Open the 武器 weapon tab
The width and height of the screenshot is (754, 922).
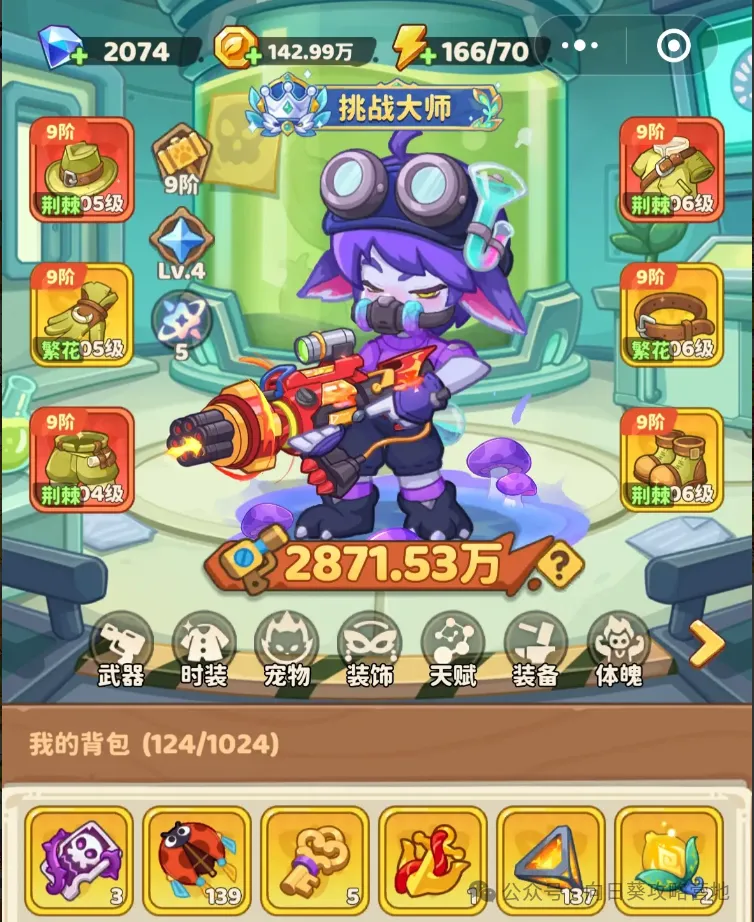(121, 650)
